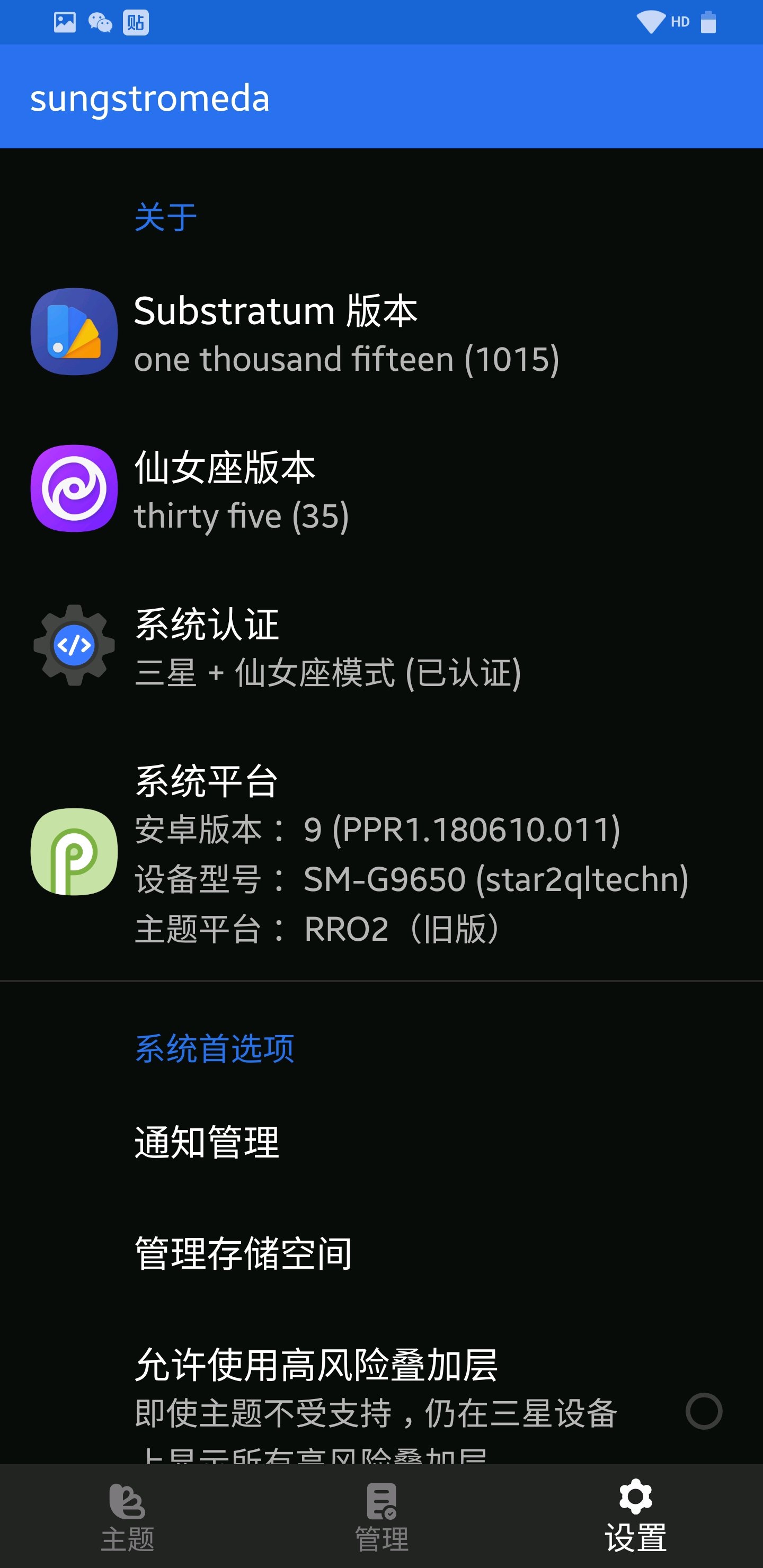Image resolution: width=763 pixels, height=1568 pixels.
Task: Open the 仙女座版本 row
Action: [x=381, y=489]
